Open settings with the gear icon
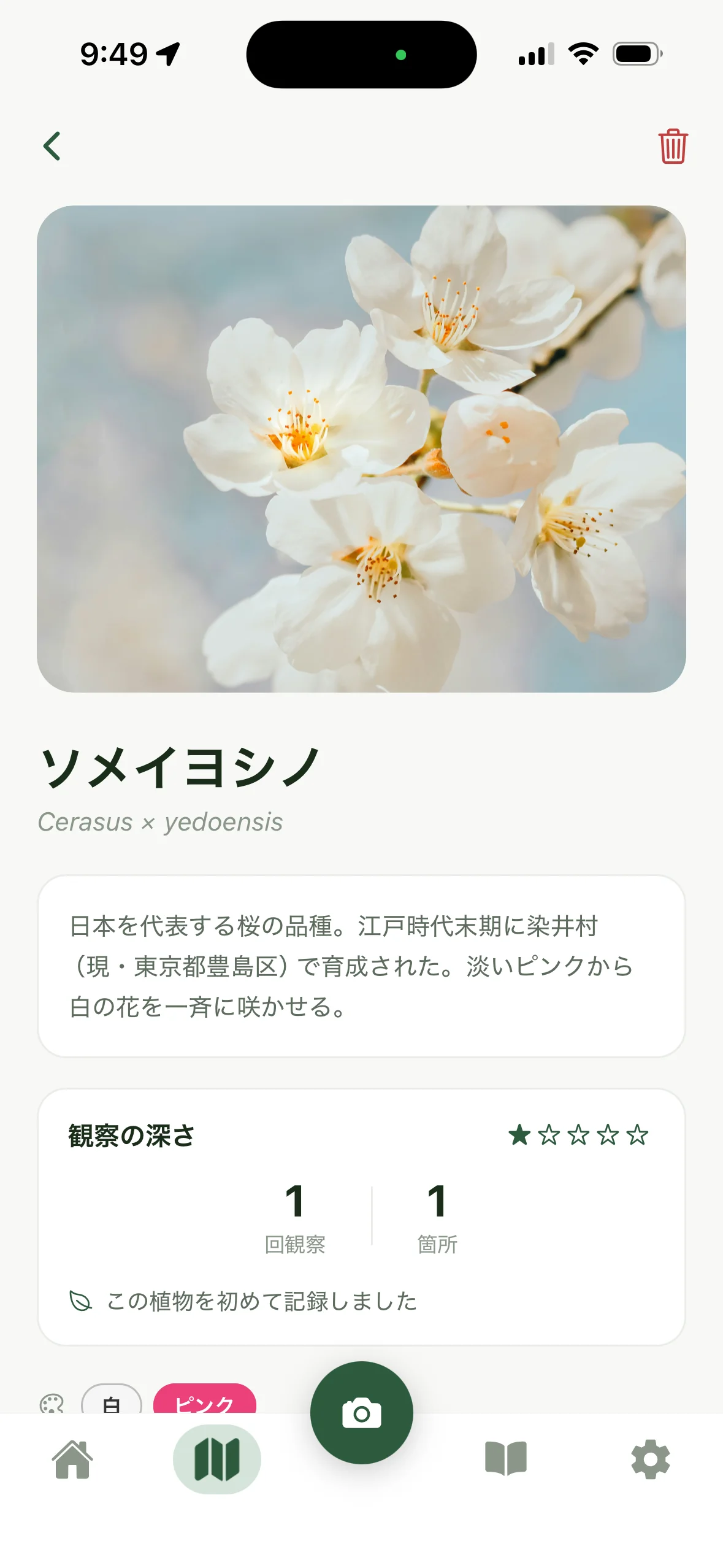The width and height of the screenshot is (723, 1568). [x=651, y=1459]
